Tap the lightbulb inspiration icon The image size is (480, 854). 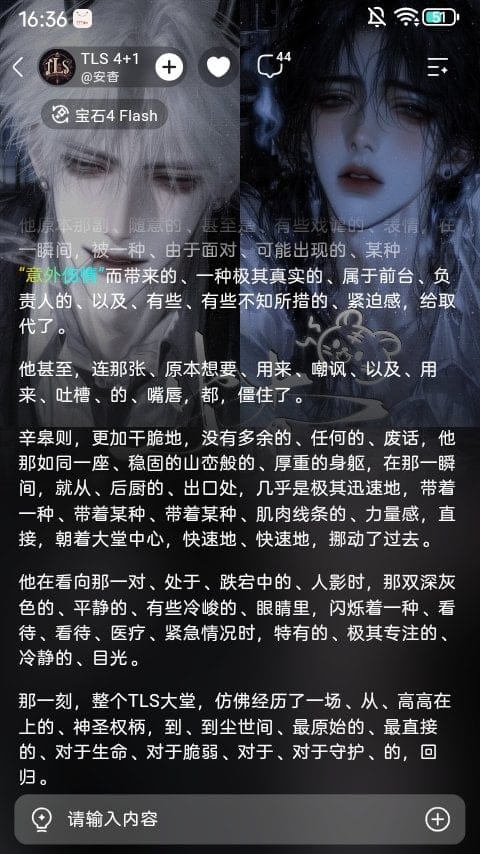(42, 819)
